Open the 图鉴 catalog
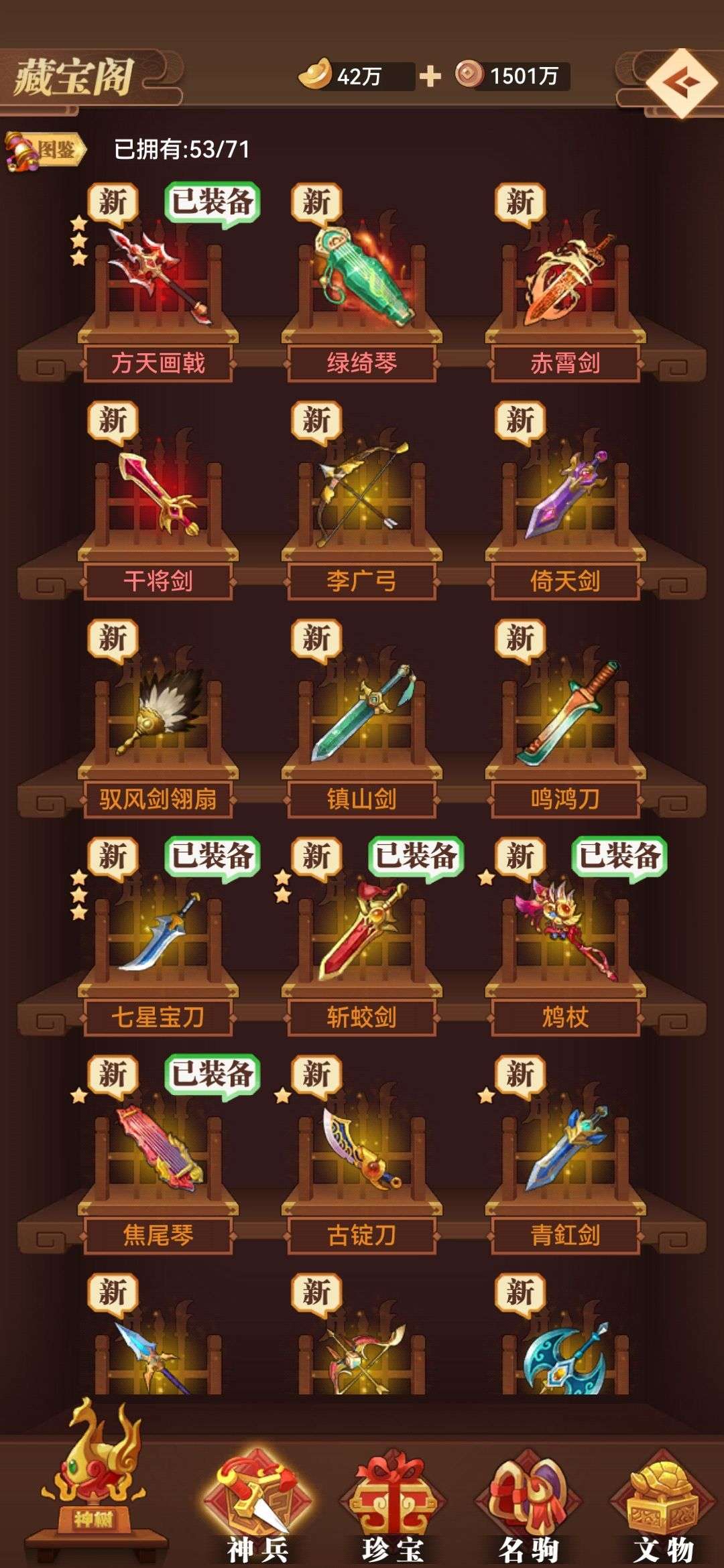This screenshot has height=1568, width=724. tap(46, 150)
